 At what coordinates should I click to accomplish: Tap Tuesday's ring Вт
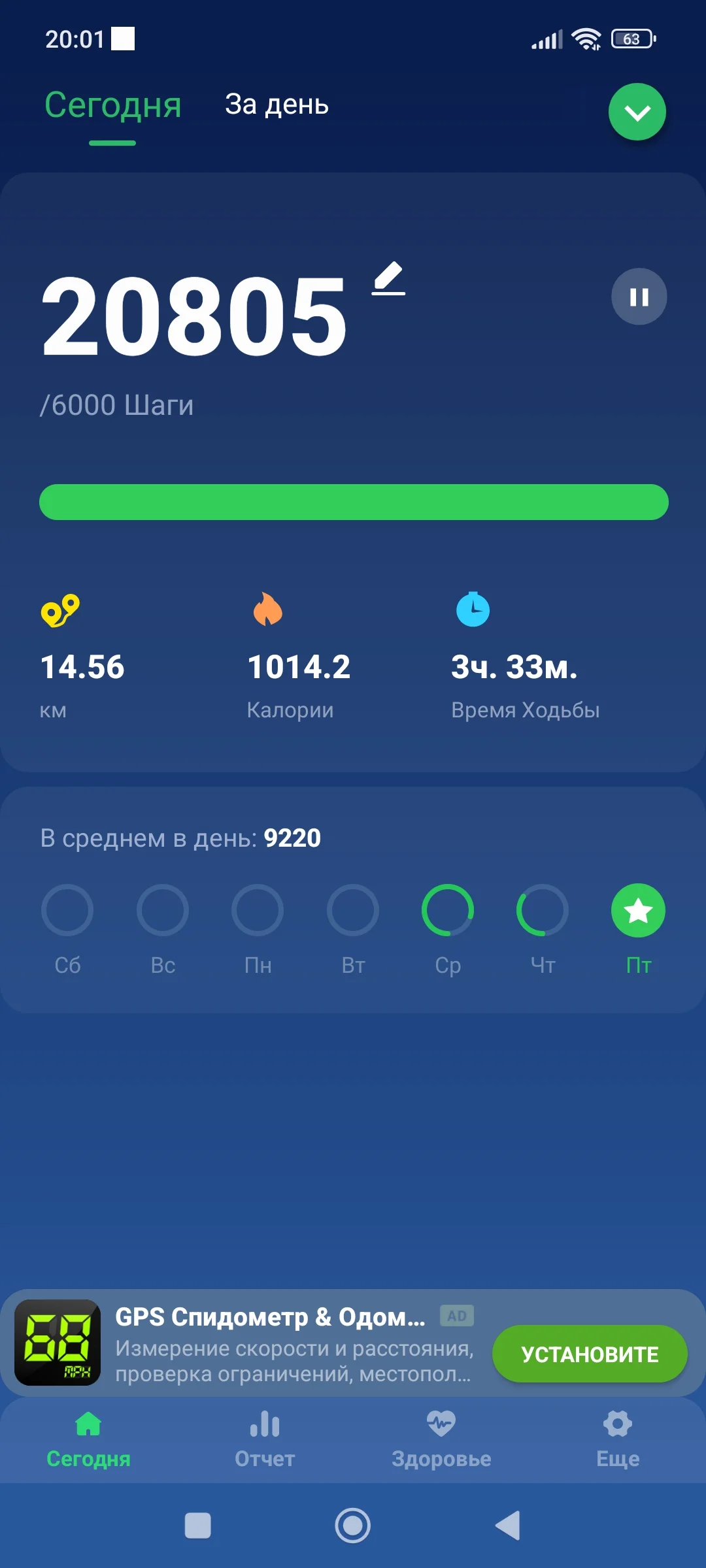coord(352,909)
